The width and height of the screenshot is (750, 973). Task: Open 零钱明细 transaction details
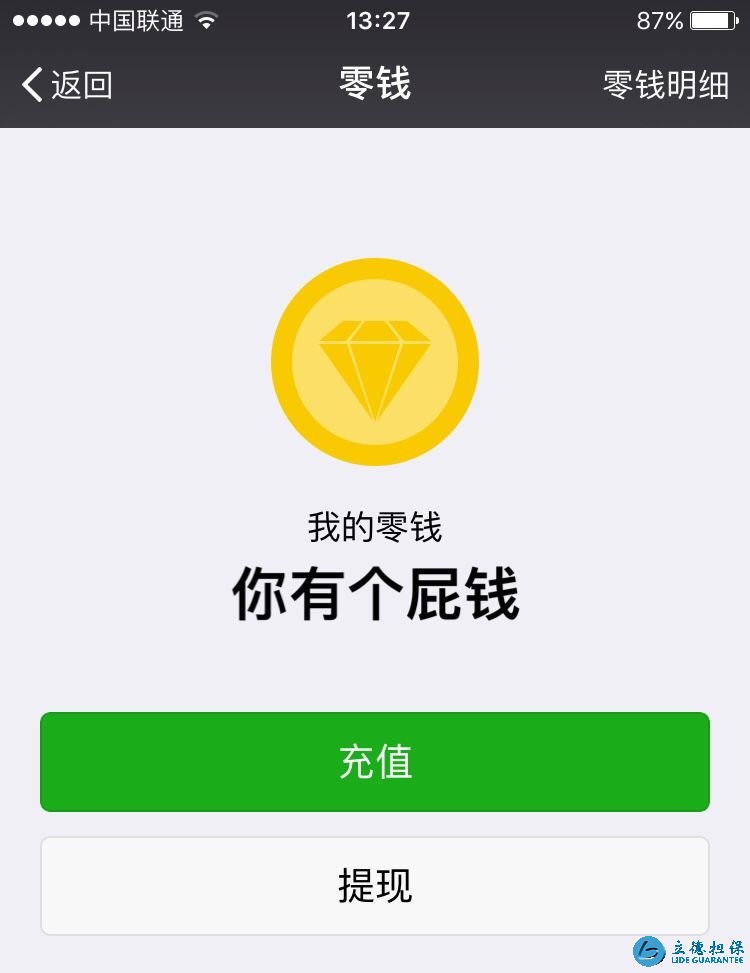click(665, 85)
